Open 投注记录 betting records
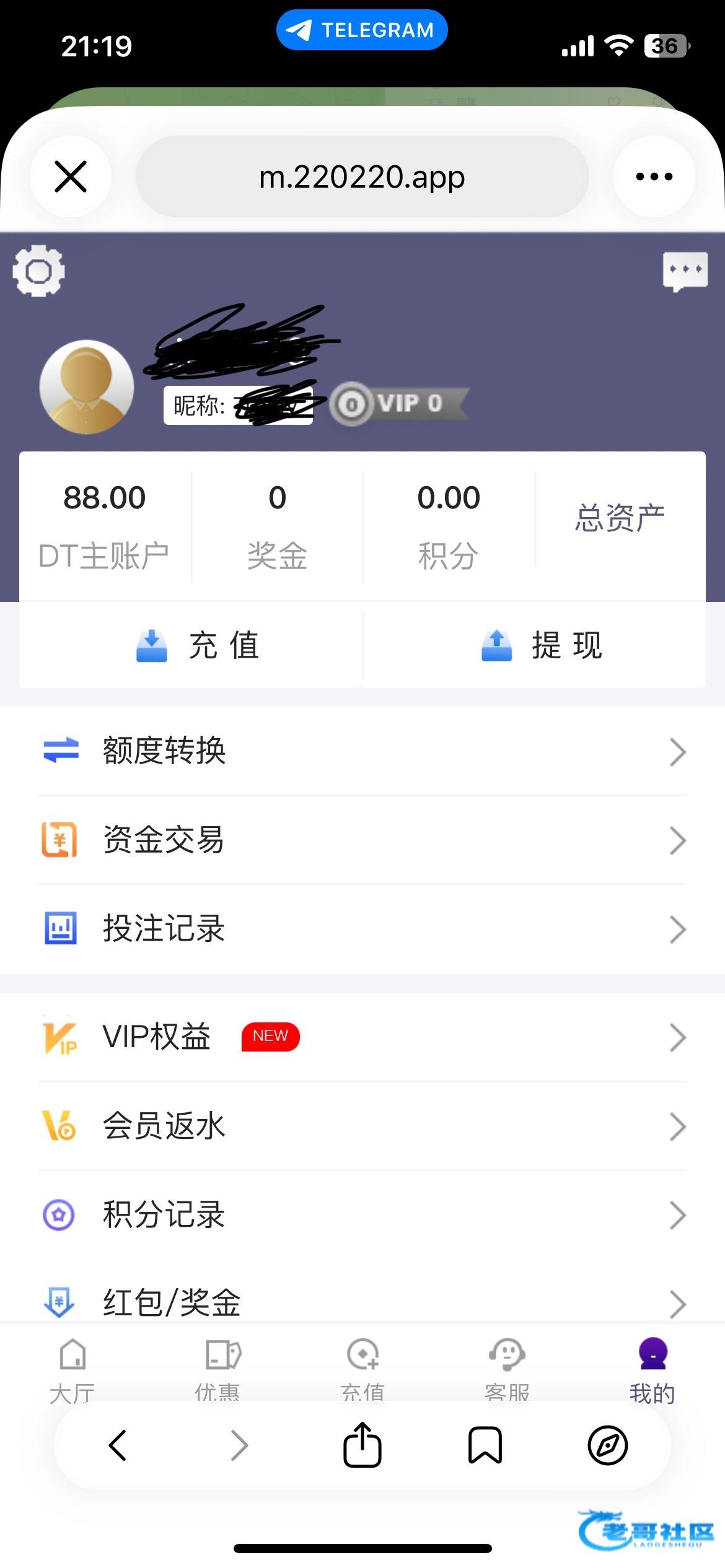Image resolution: width=725 pixels, height=1568 pixels. click(x=362, y=928)
